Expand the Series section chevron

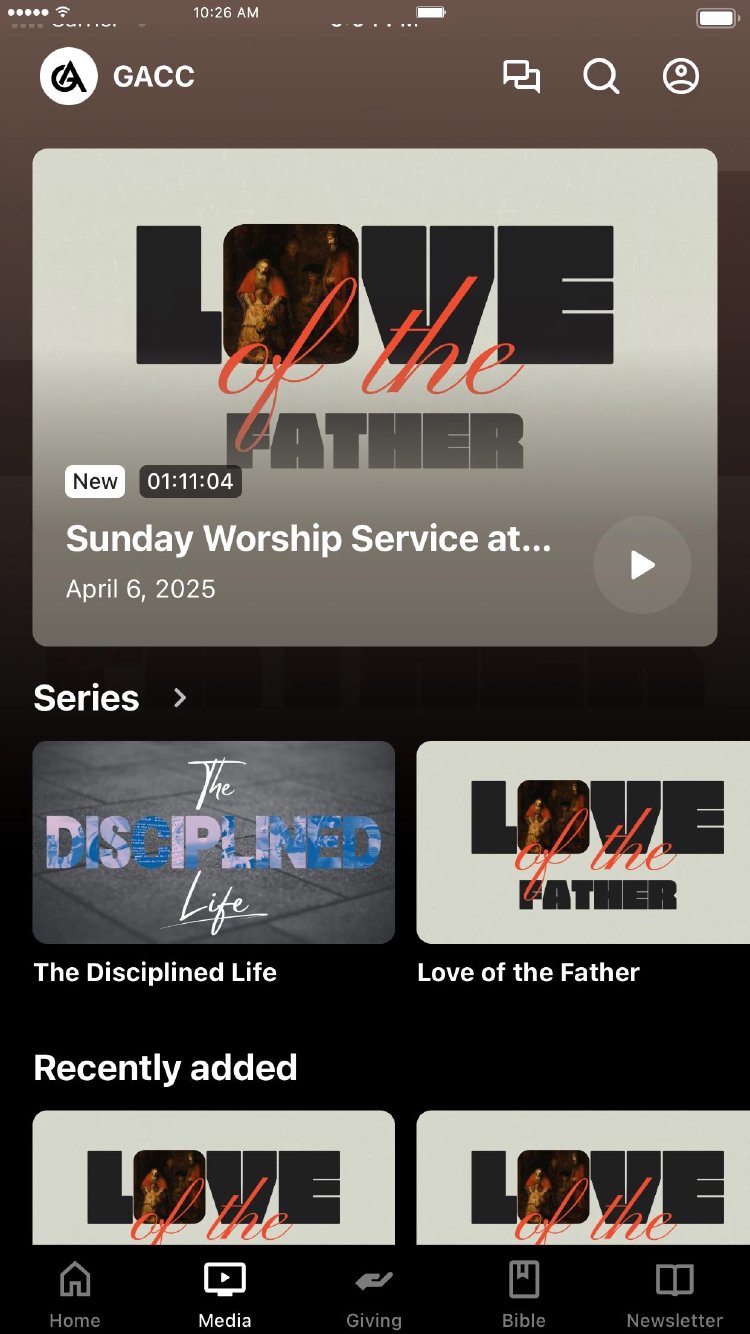point(180,698)
